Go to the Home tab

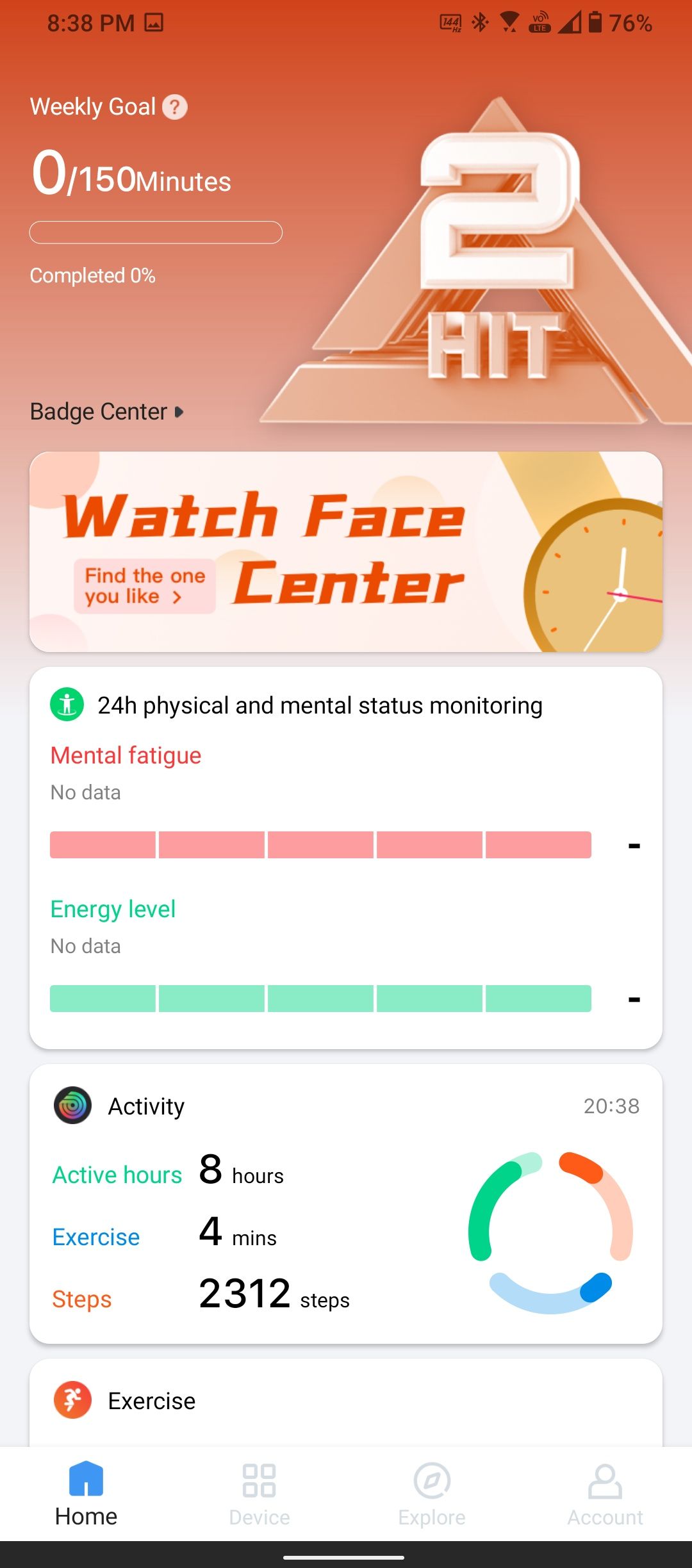coord(86,1495)
